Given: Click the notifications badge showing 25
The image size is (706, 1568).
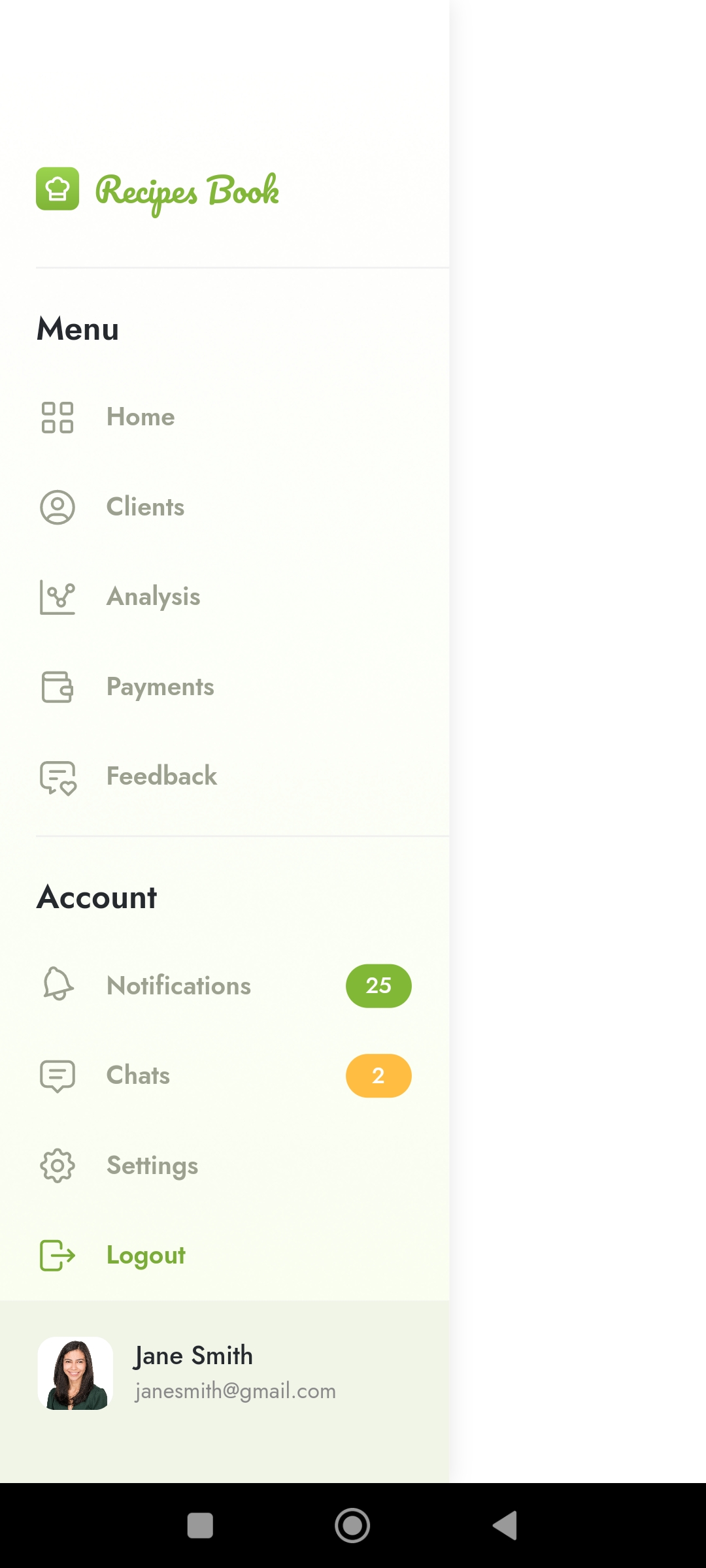Looking at the screenshot, I should click(378, 986).
